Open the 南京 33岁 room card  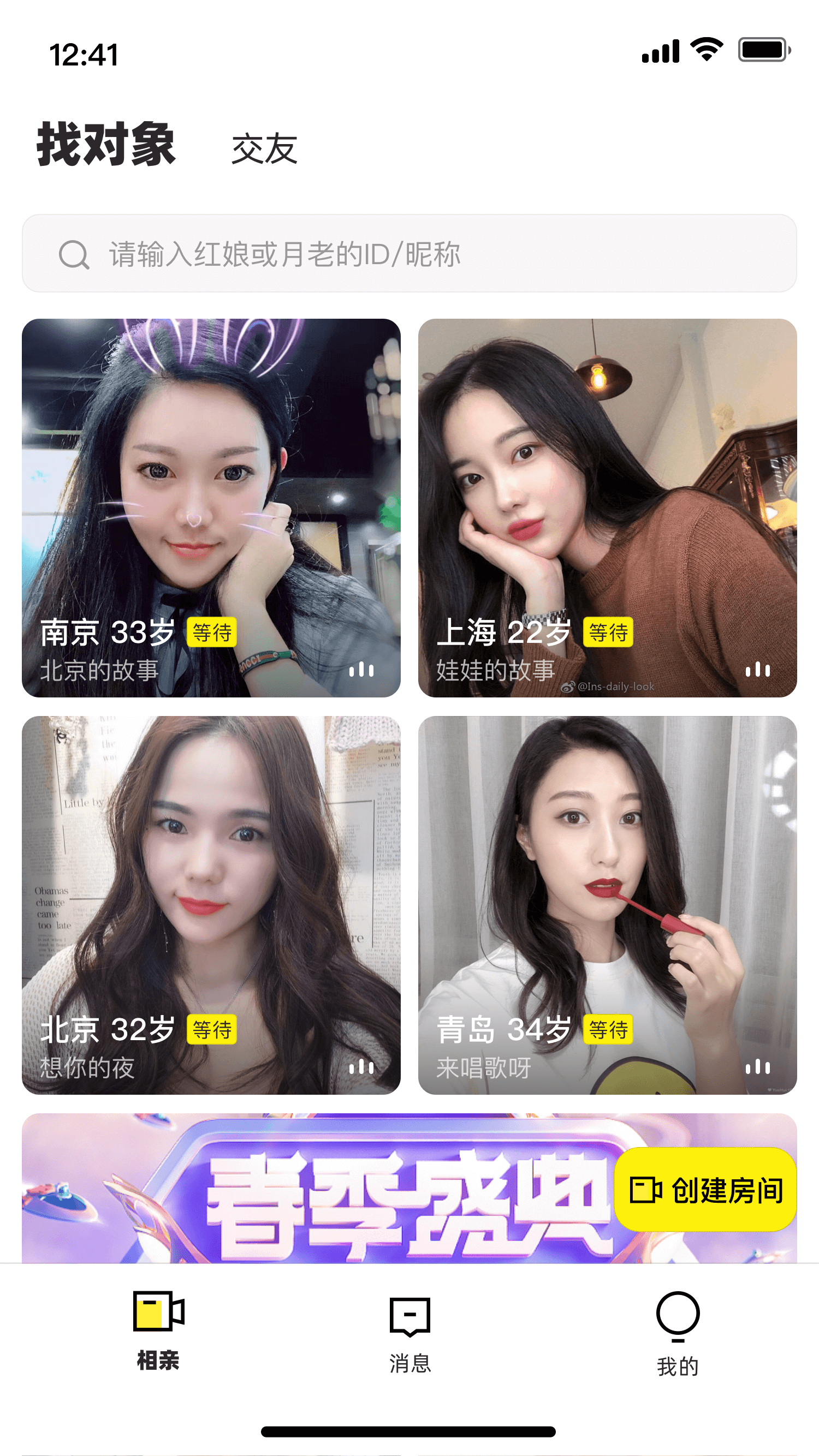211,507
